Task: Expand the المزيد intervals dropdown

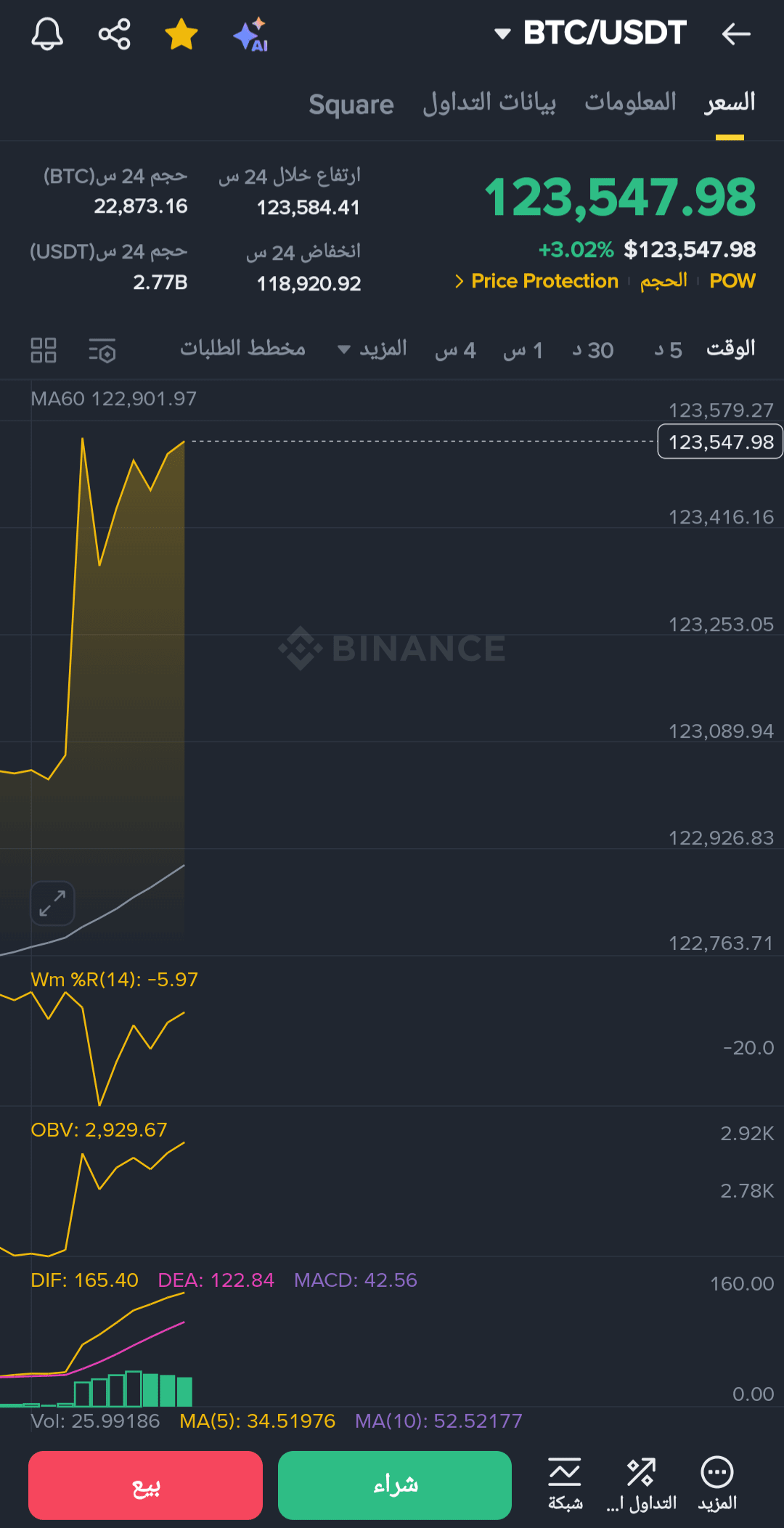Action: coord(372,349)
